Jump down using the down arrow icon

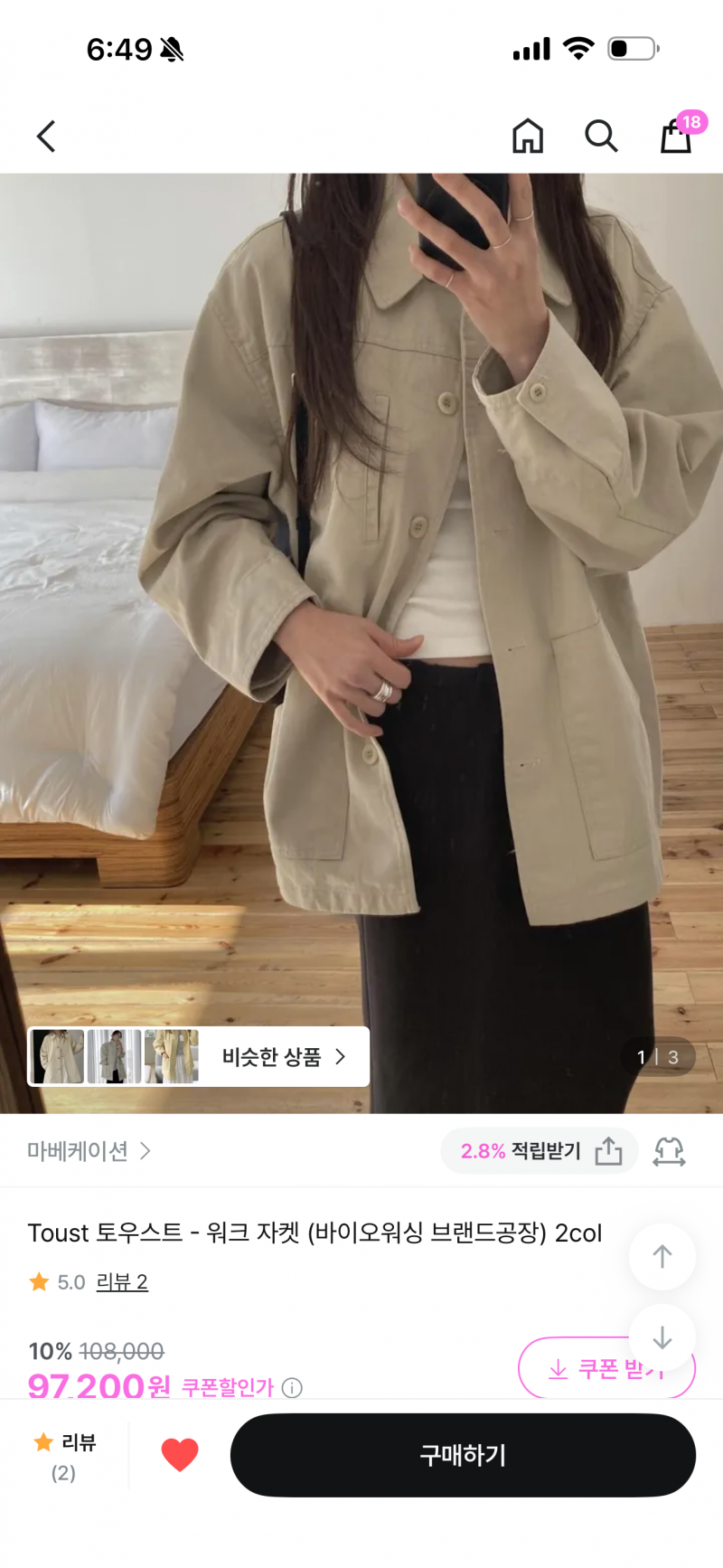coord(662,1337)
